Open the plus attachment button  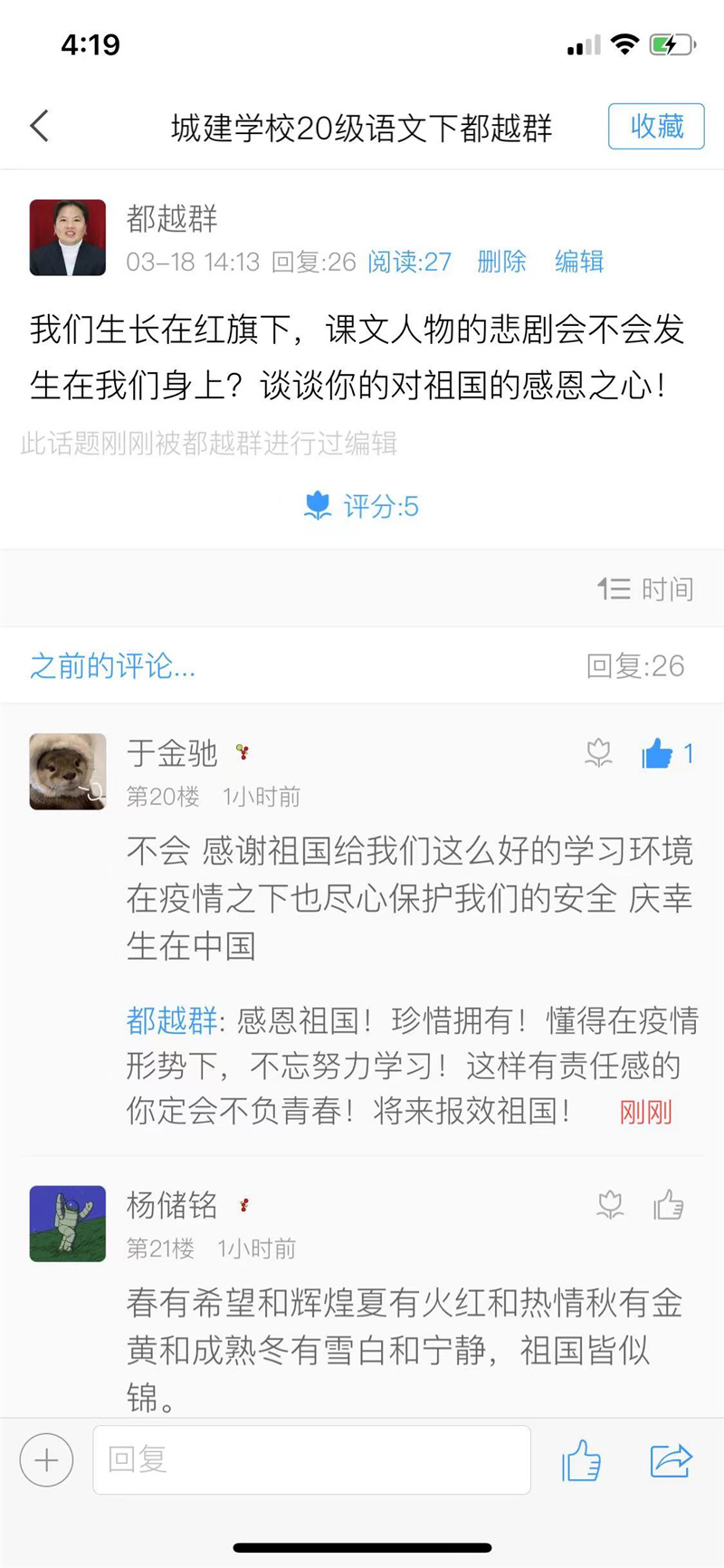pyautogui.click(x=46, y=1460)
